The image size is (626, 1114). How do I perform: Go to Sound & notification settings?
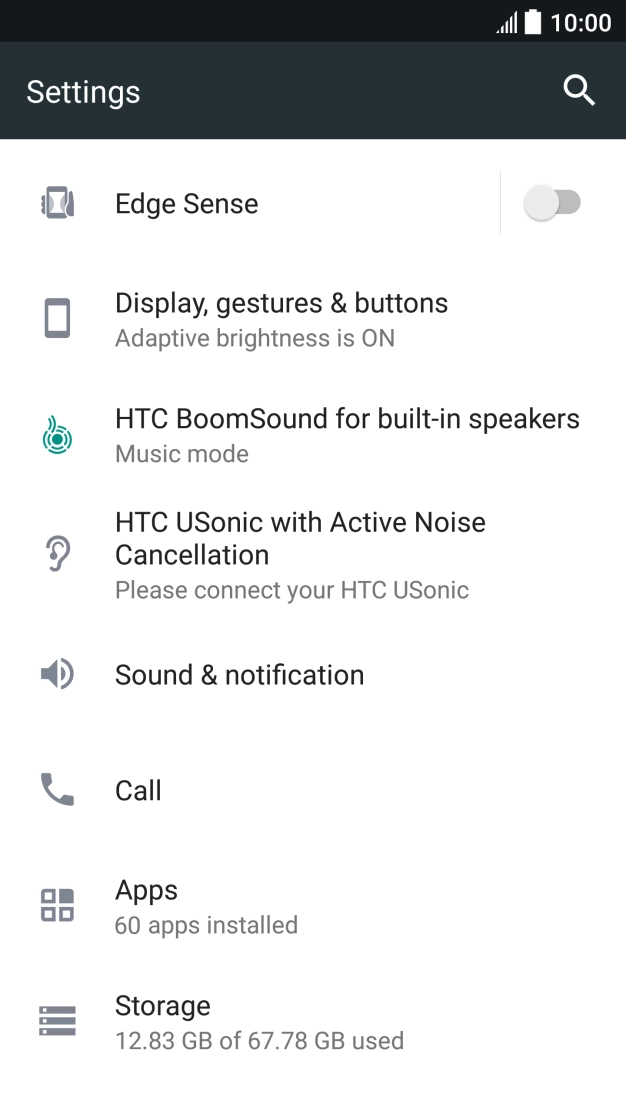point(313,674)
